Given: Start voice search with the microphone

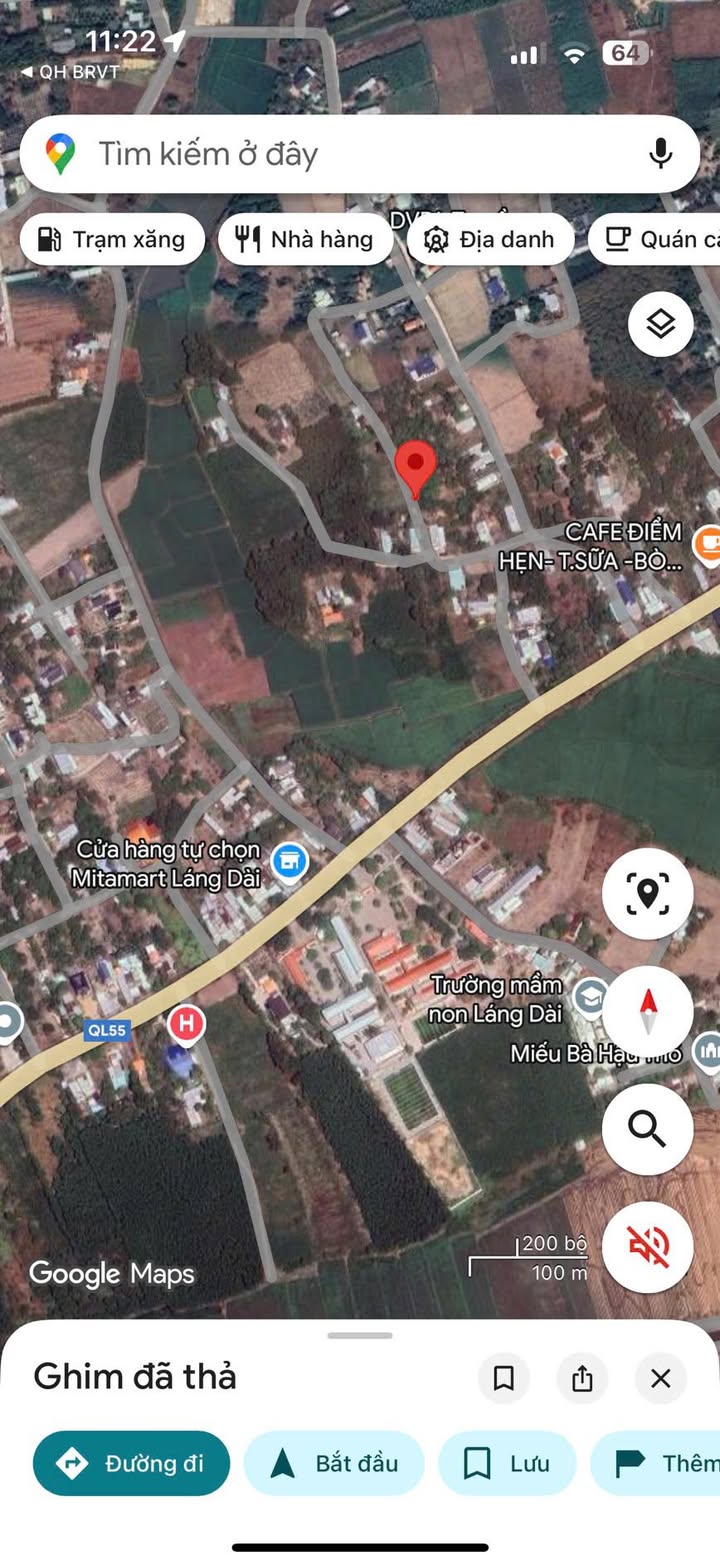Looking at the screenshot, I should point(660,154).
